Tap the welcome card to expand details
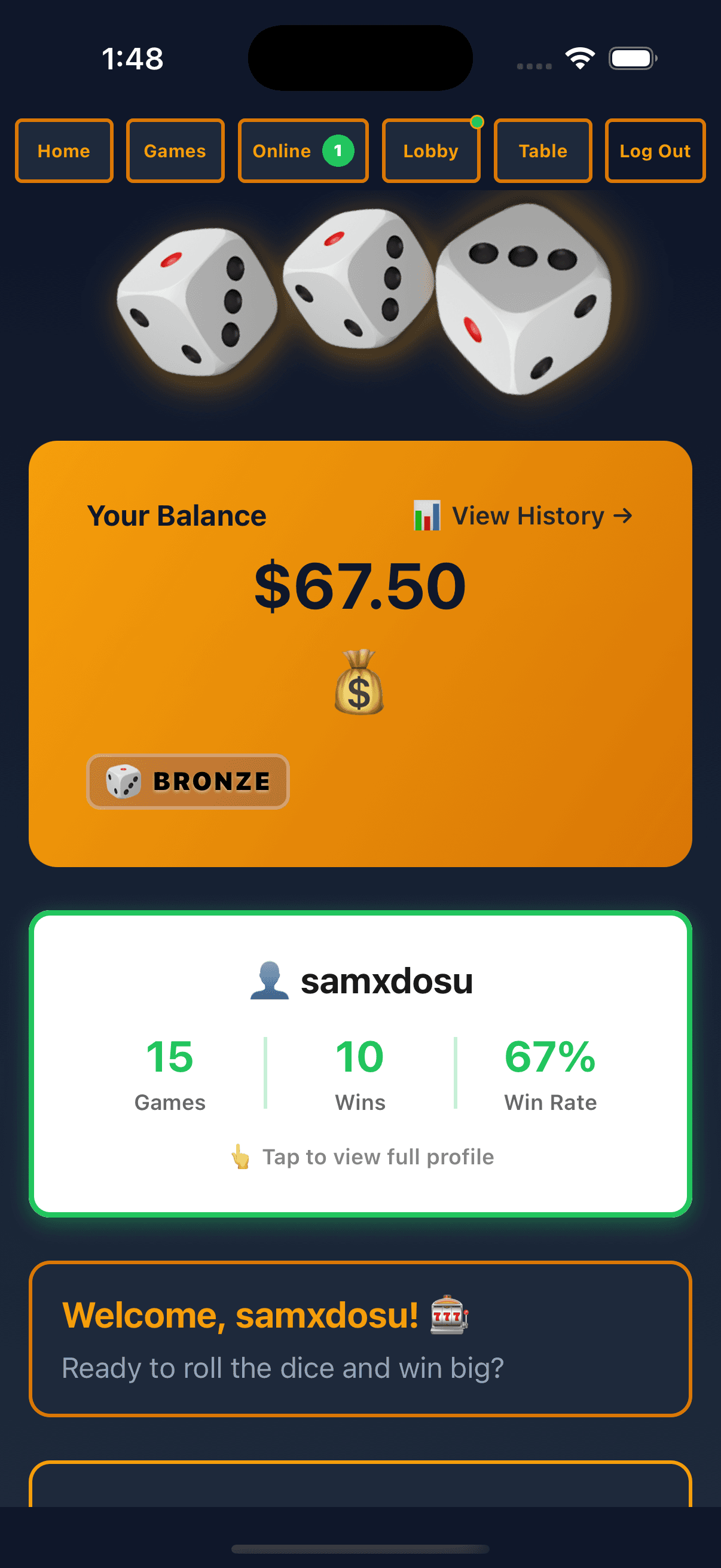 [x=360, y=1339]
